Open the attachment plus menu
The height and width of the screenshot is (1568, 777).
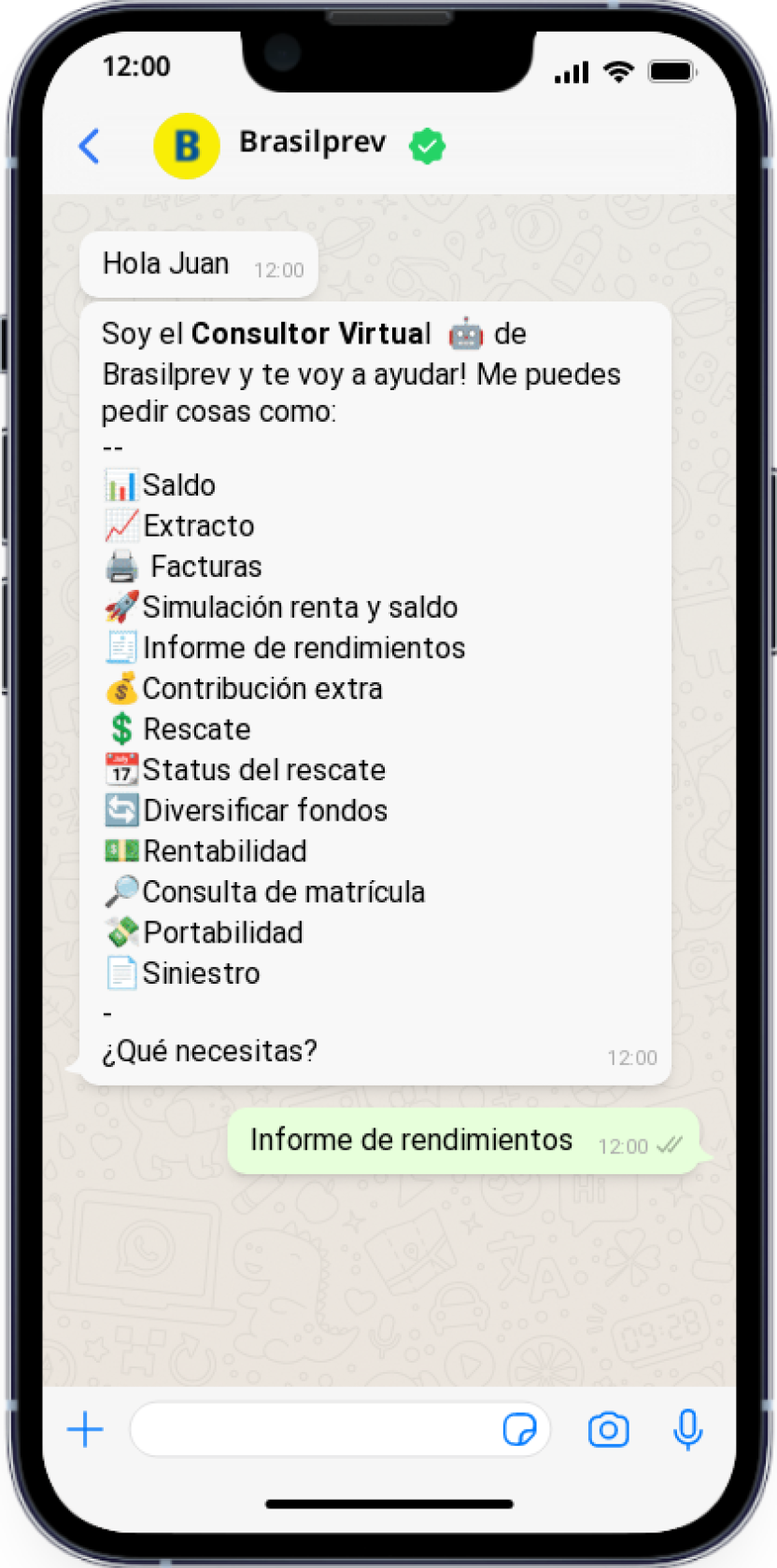pyautogui.click(x=85, y=1429)
